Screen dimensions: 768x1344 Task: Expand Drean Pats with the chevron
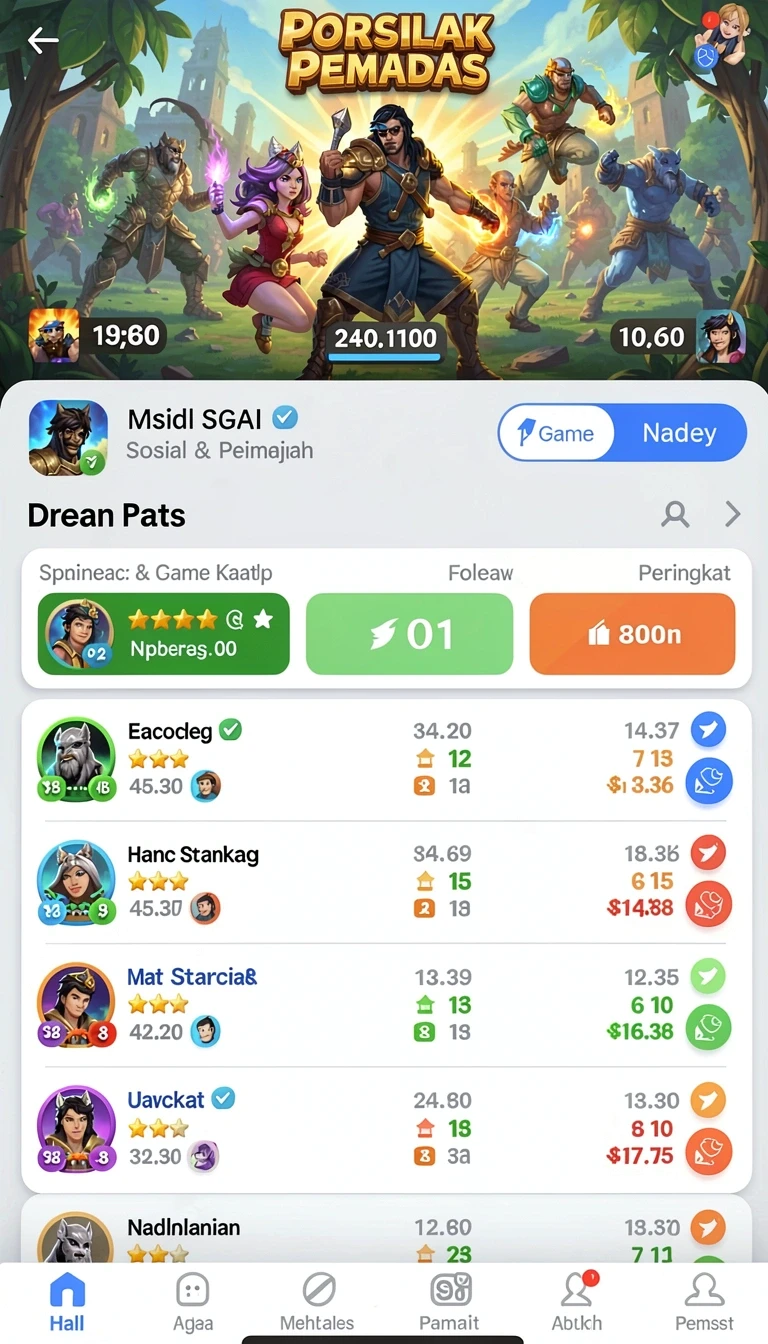point(733,514)
